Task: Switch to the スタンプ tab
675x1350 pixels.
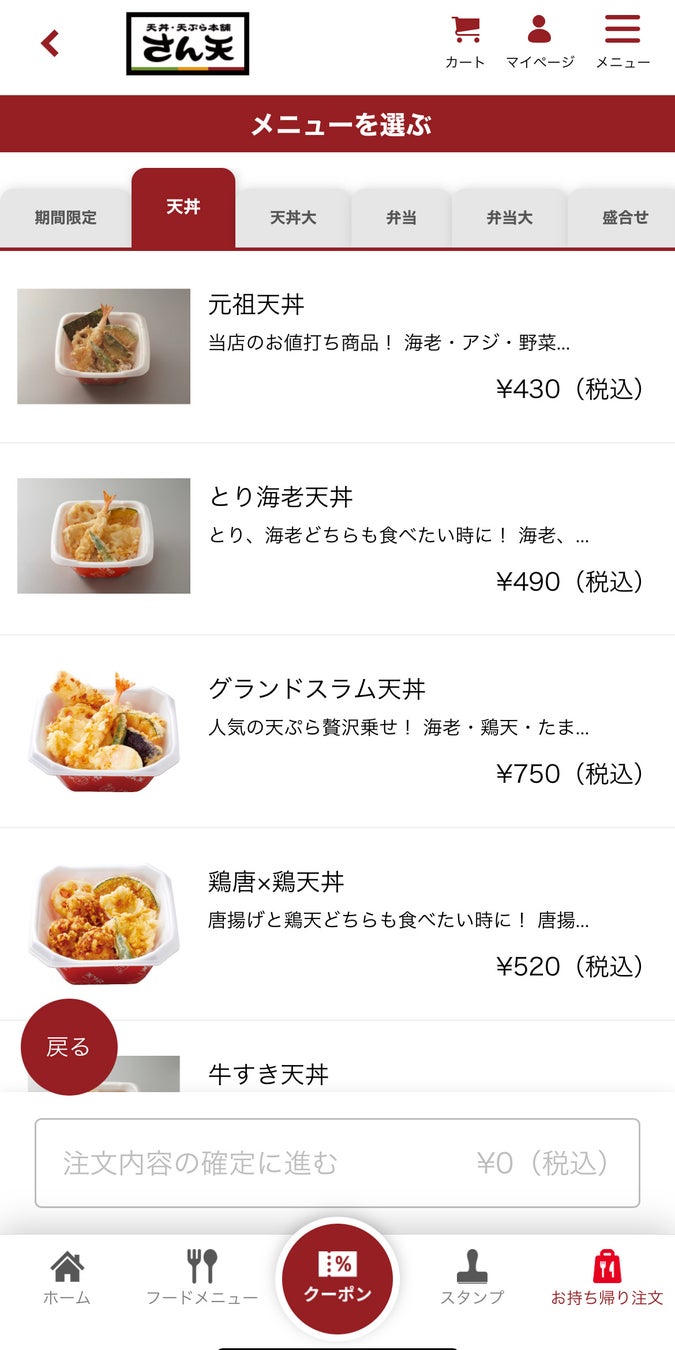Action: pos(472,1278)
